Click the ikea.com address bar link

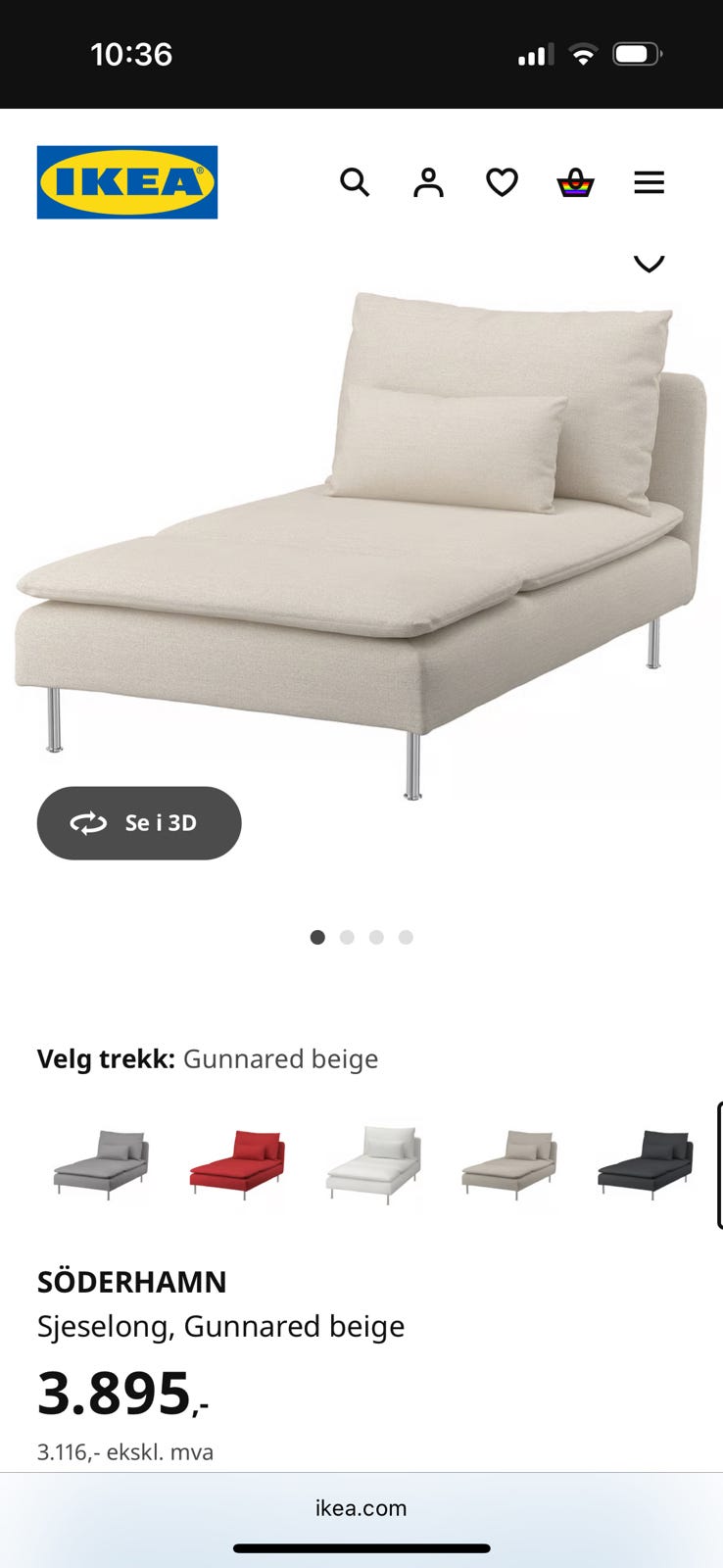coord(361,1508)
